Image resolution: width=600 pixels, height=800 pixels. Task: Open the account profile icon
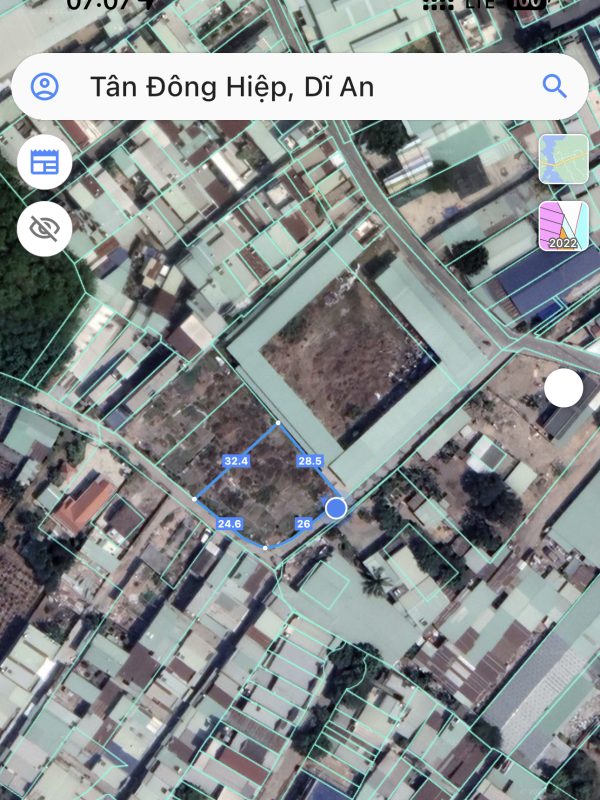point(45,86)
